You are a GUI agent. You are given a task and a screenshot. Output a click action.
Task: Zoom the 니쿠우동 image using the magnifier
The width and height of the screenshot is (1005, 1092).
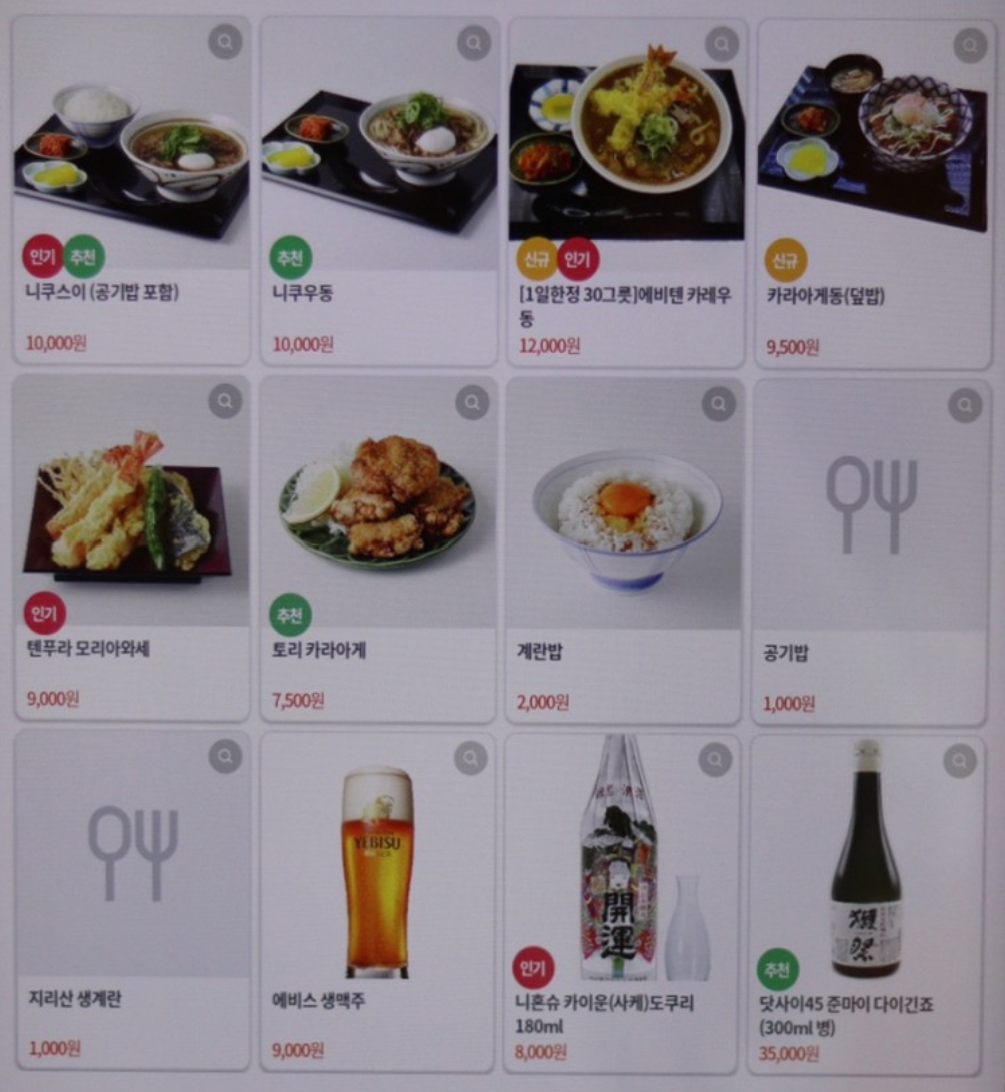(473, 42)
